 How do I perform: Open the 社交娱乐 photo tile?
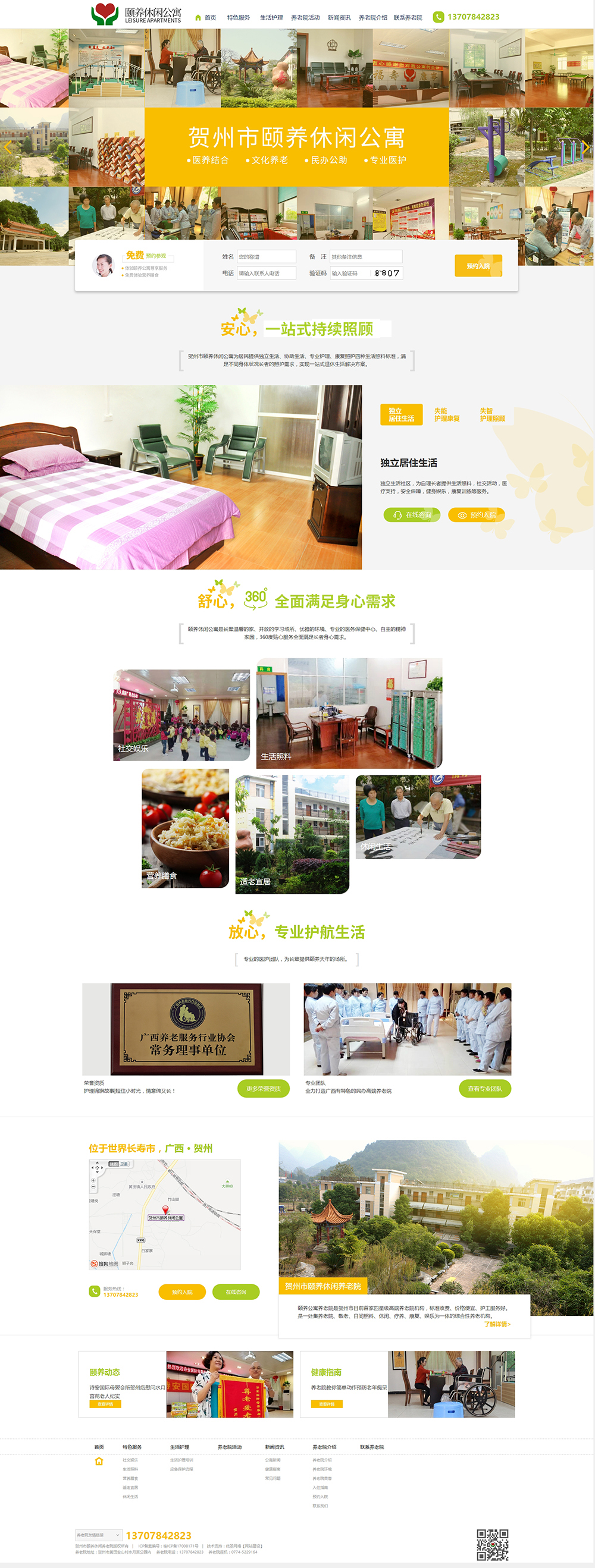pos(181,715)
